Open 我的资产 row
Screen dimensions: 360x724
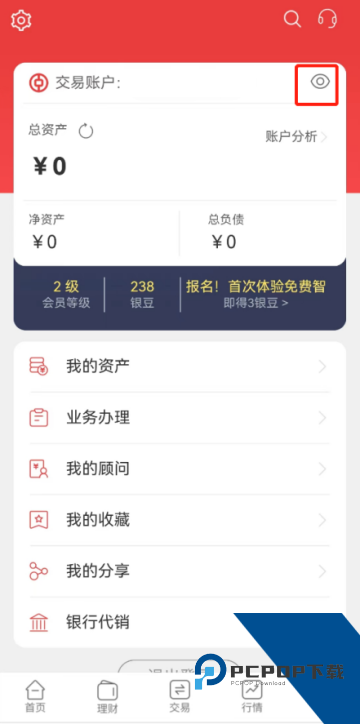[180, 367]
